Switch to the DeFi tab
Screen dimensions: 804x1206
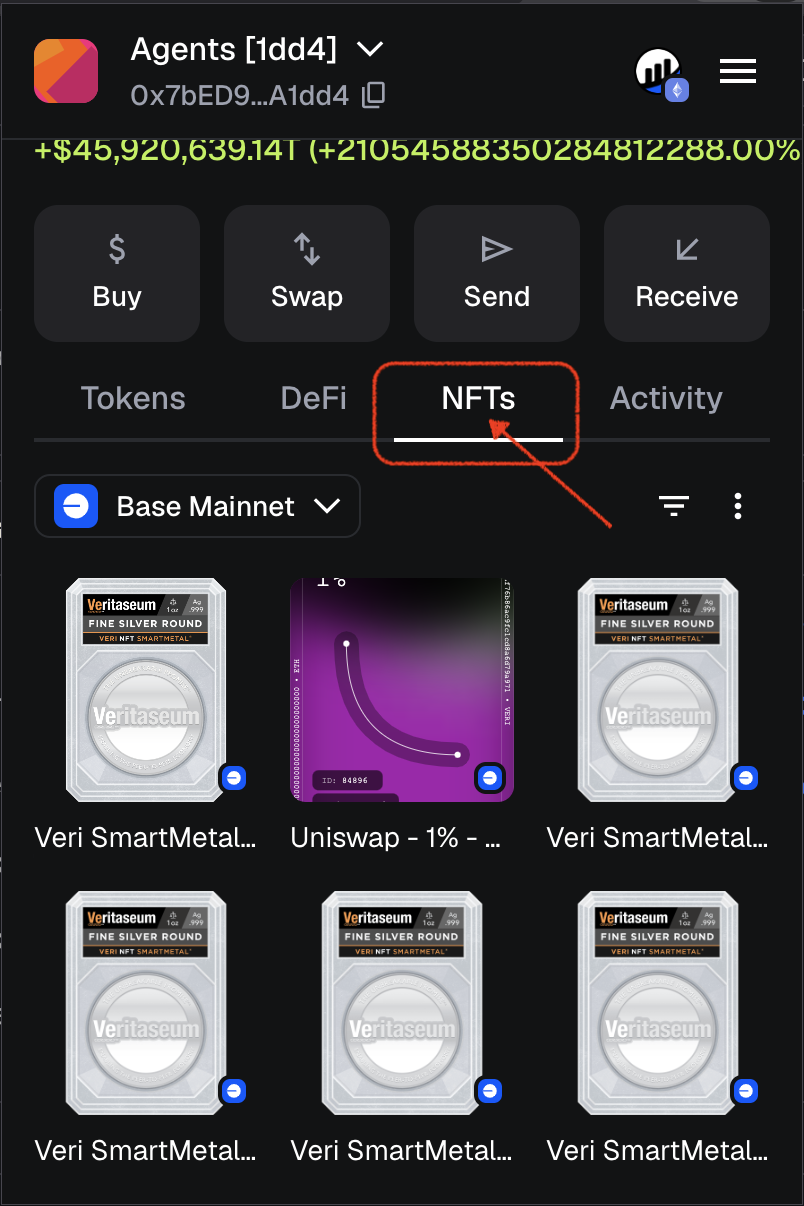313,398
